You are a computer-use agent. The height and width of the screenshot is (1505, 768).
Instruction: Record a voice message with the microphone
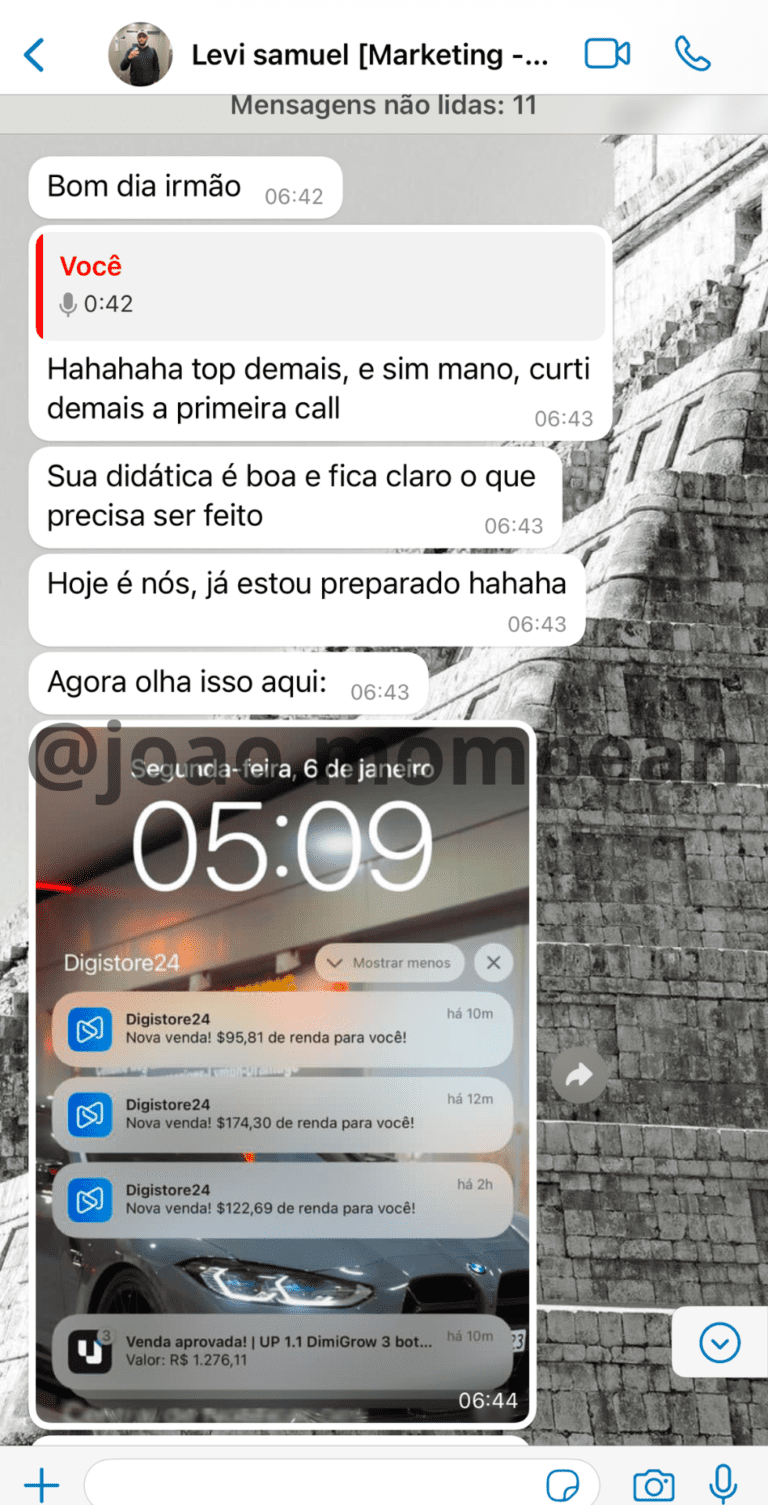pyautogui.click(x=724, y=1484)
